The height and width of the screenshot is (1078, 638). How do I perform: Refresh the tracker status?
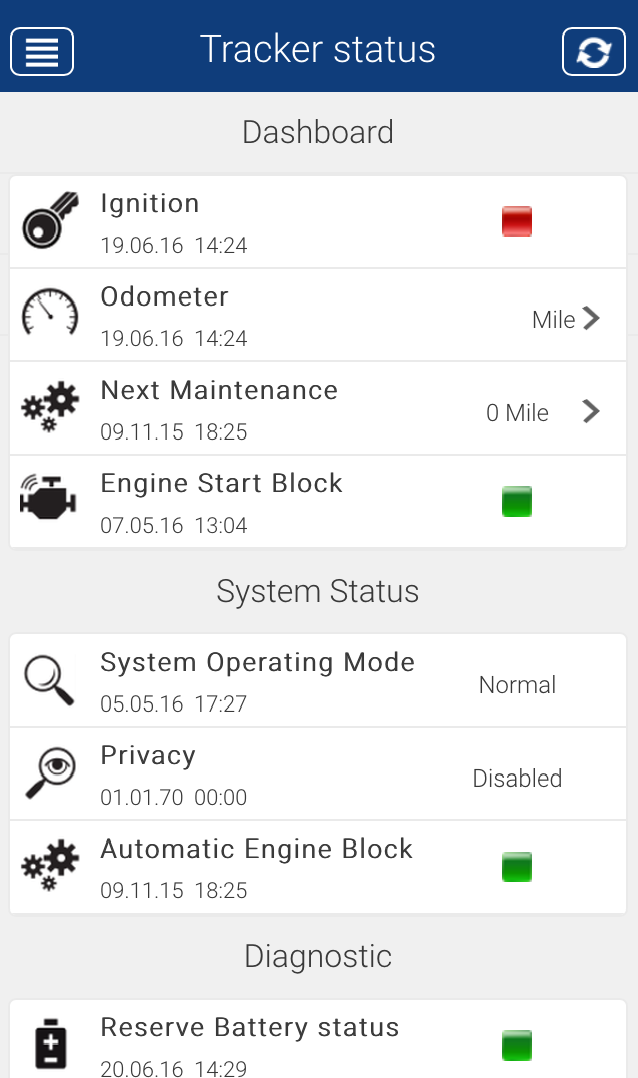pyautogui.click(x=593, y=52)
